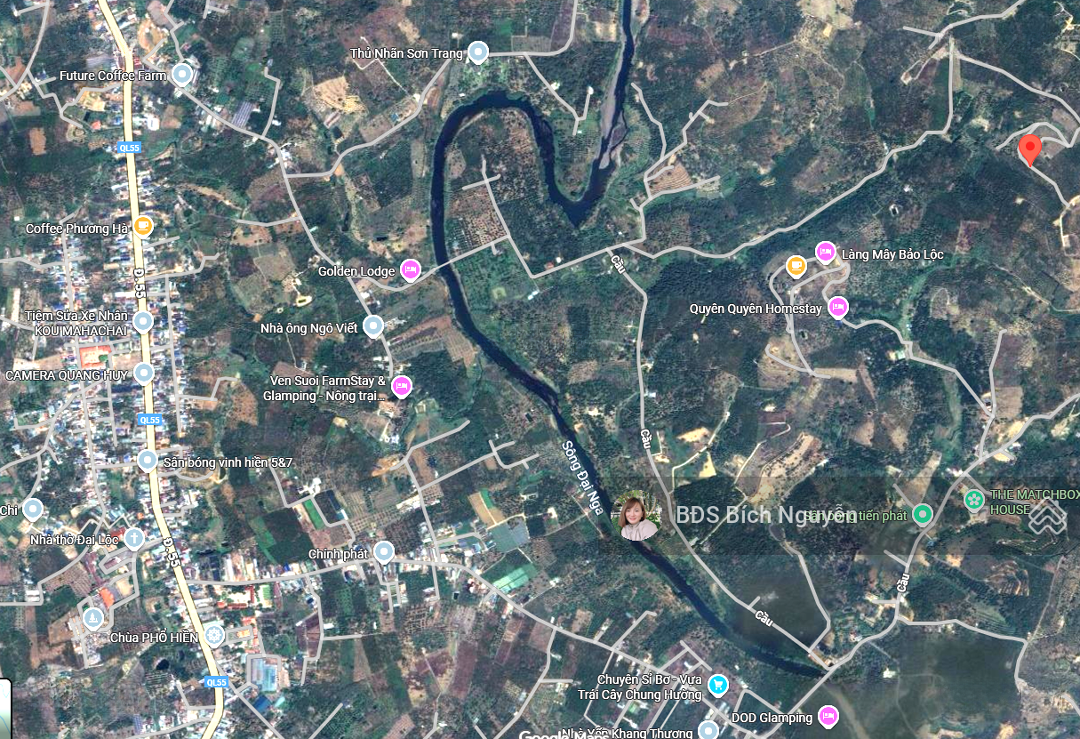This screenshot has height=739, width=1080.
Task: Open the Ven Suoi FarmStay & Glamping marker
Action: (x=401, y=386)
